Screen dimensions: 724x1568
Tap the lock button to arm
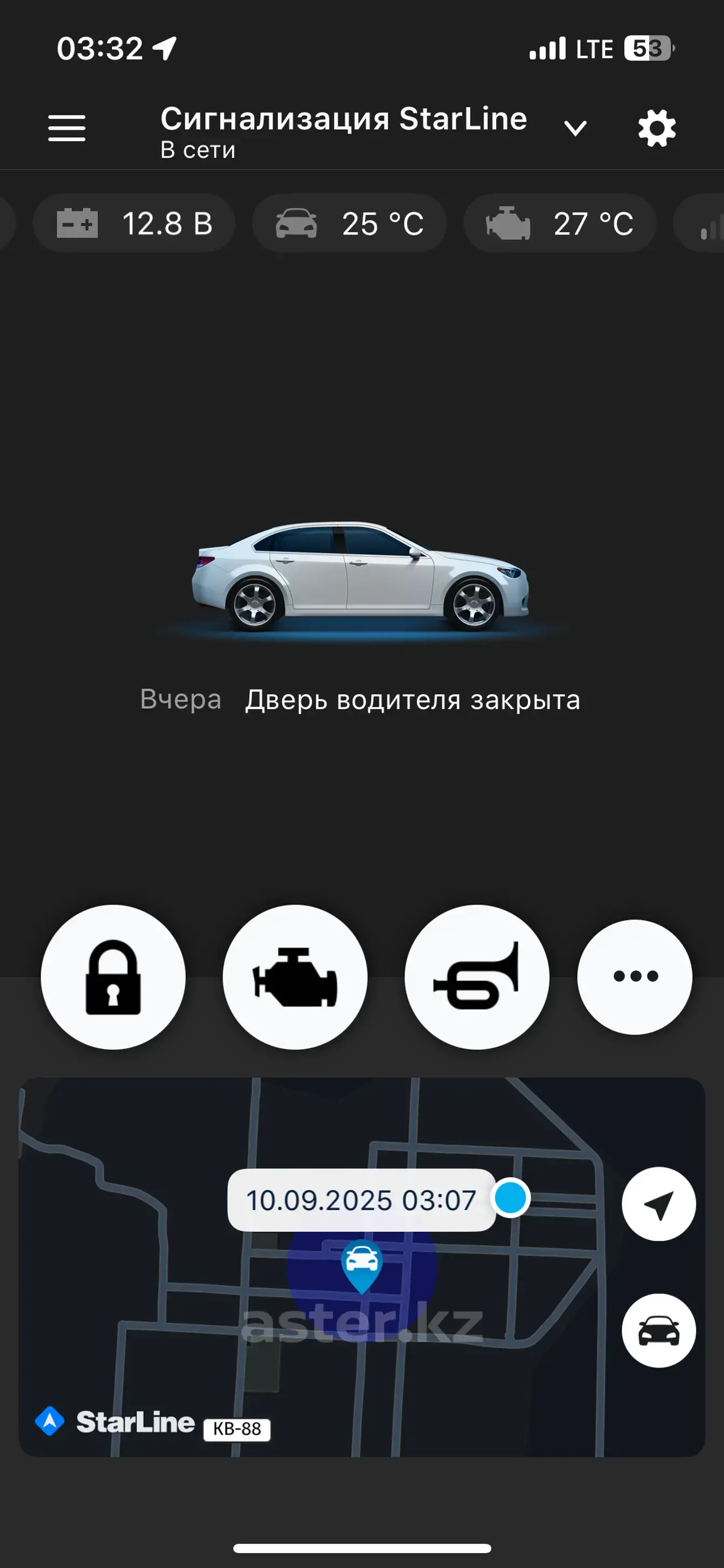(113, 976)
